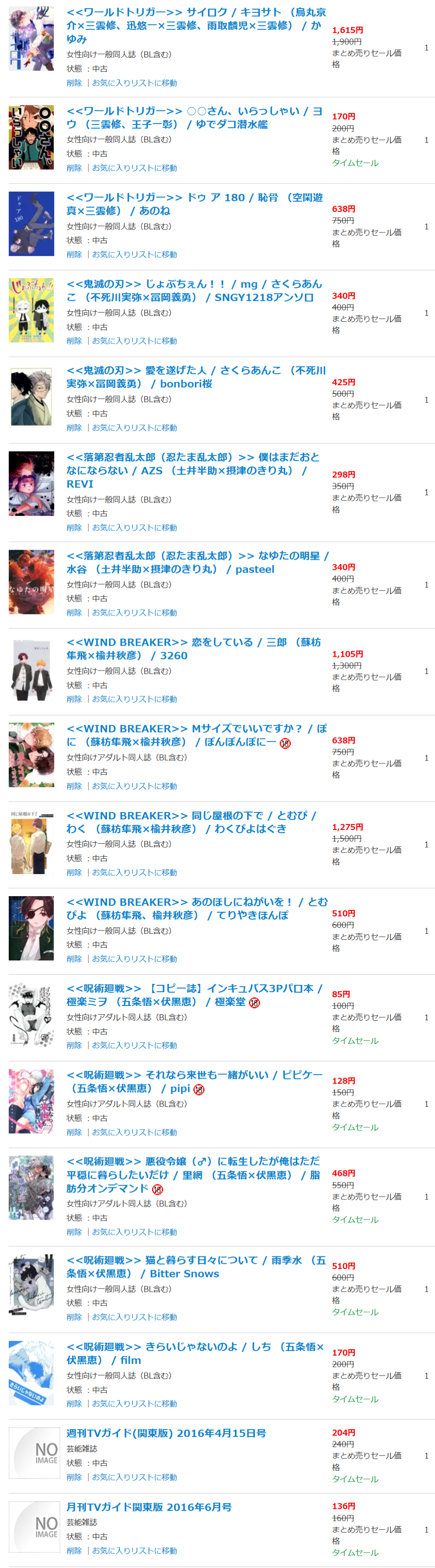This screenshot has height=1568, width=435.
Task: Open the きらいじゃないのよ cover thumbnail
Action: click(31, 1373)
